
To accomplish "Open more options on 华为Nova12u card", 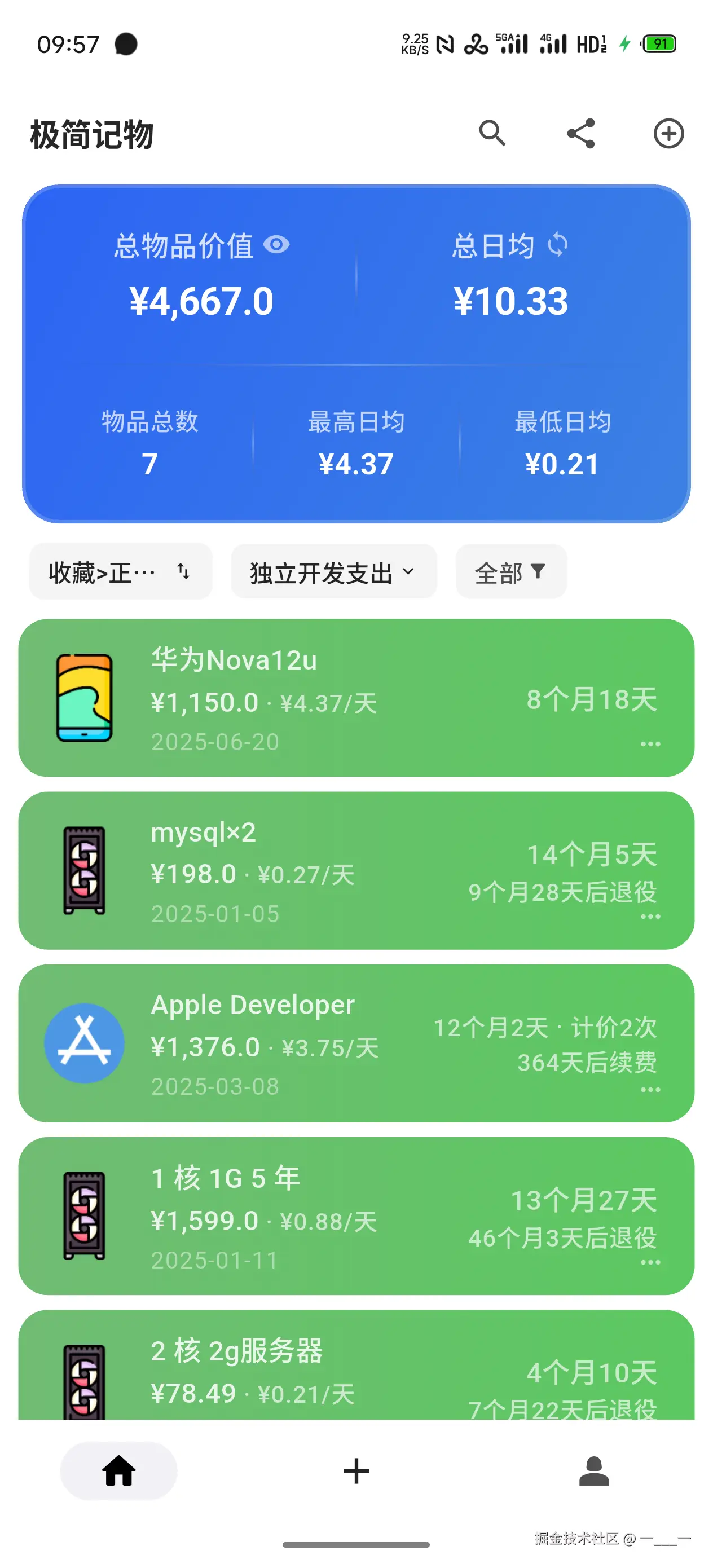I will coord(650,743).
